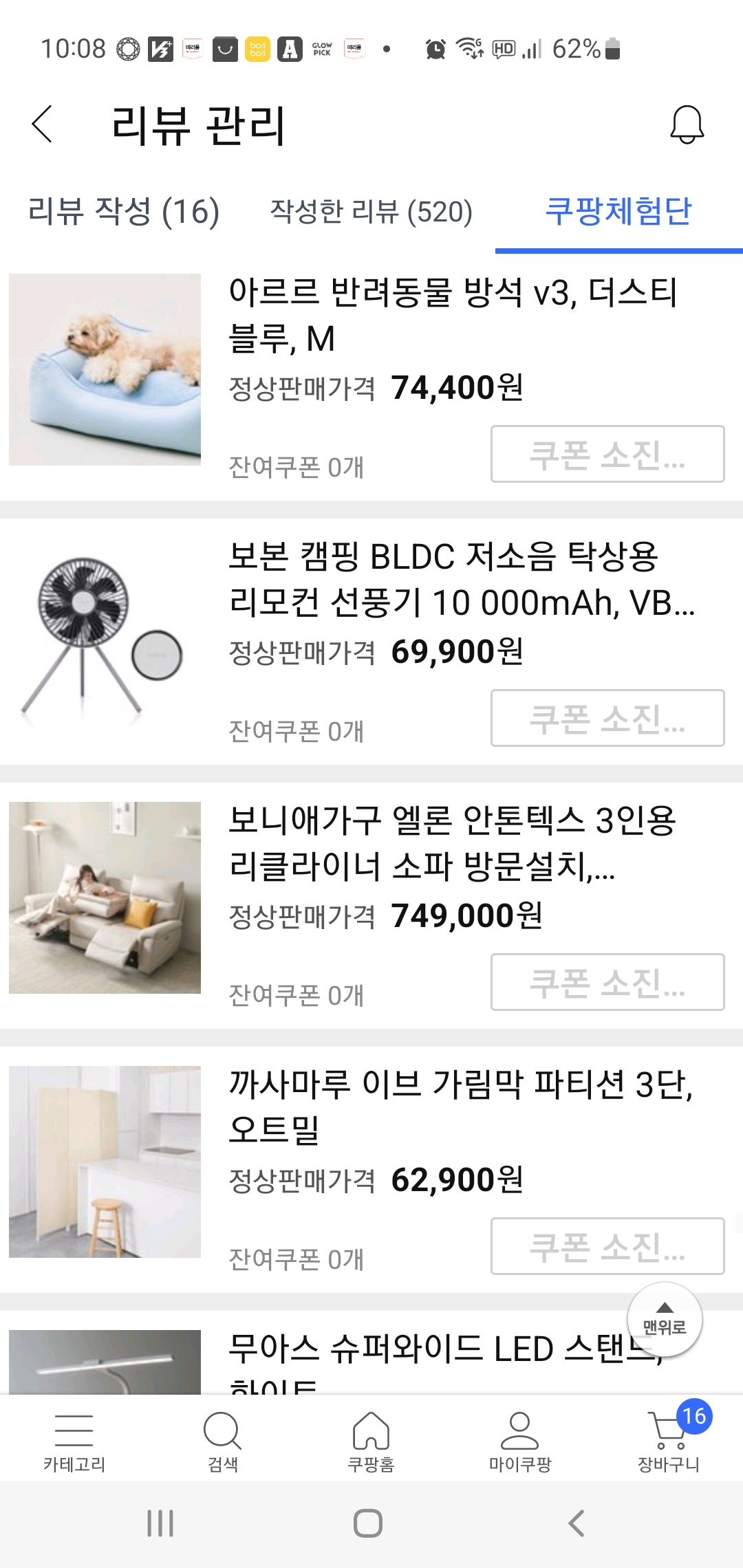743x1568 pixels.
Task: Go to 쿠팡홈 with the home icon
Action: tap(371, 1437)
